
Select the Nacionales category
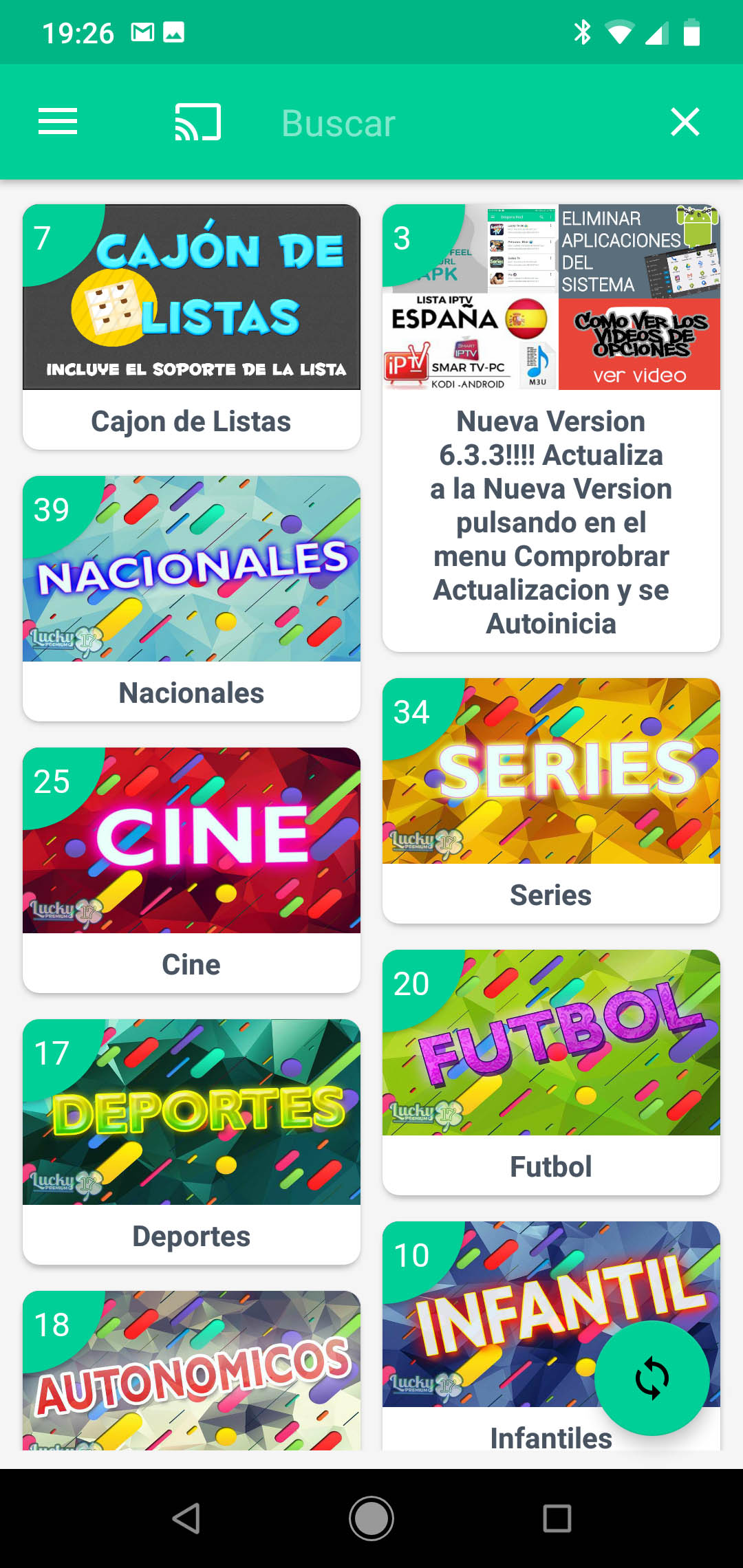[191, 598]
